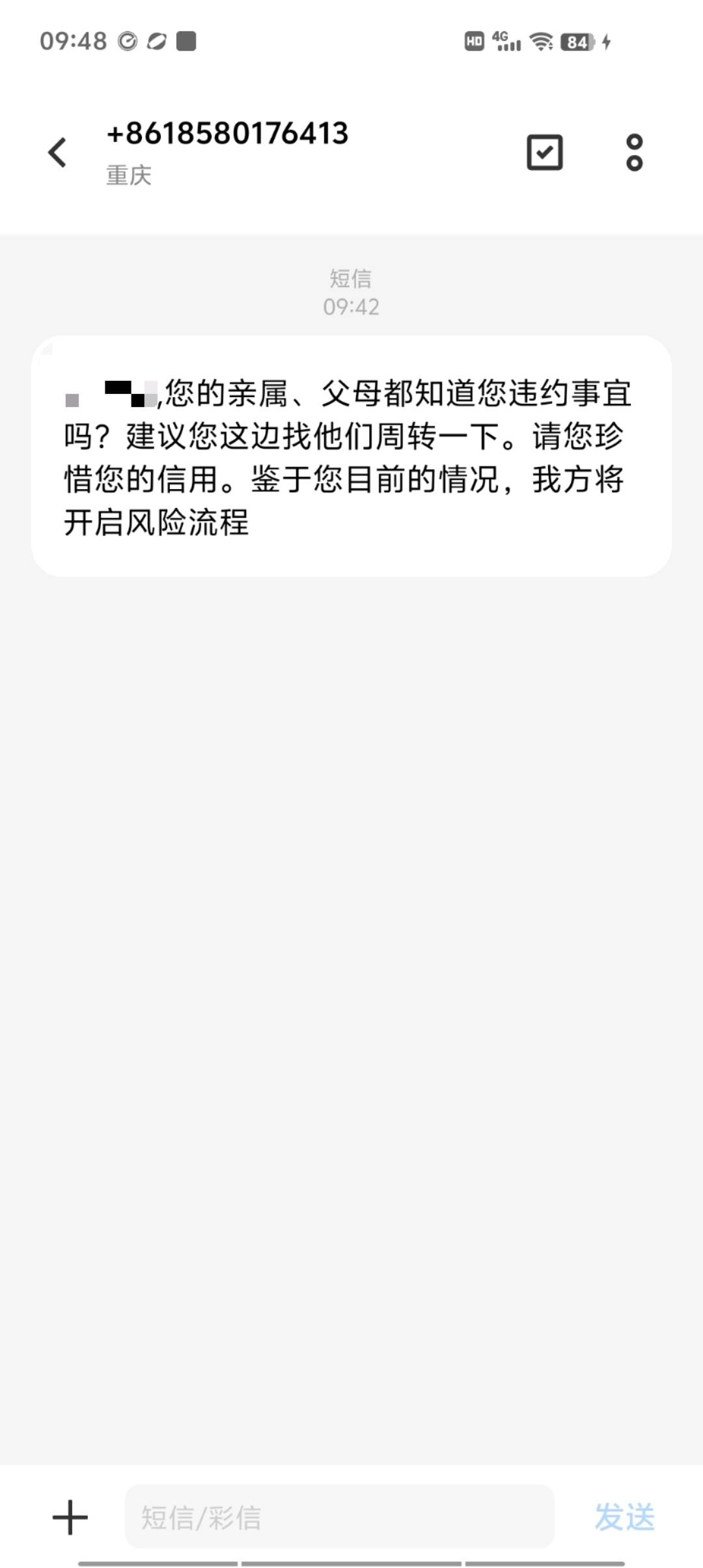Go back using the top-left arrow

(x=57, y=152)
